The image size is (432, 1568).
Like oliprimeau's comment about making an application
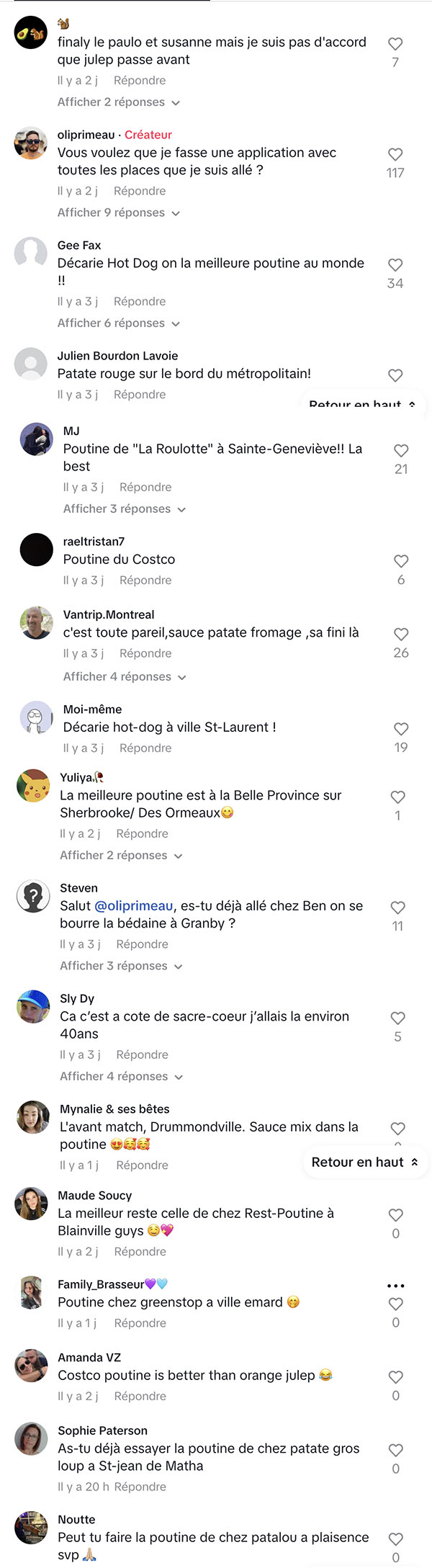(x=395, y=154)
